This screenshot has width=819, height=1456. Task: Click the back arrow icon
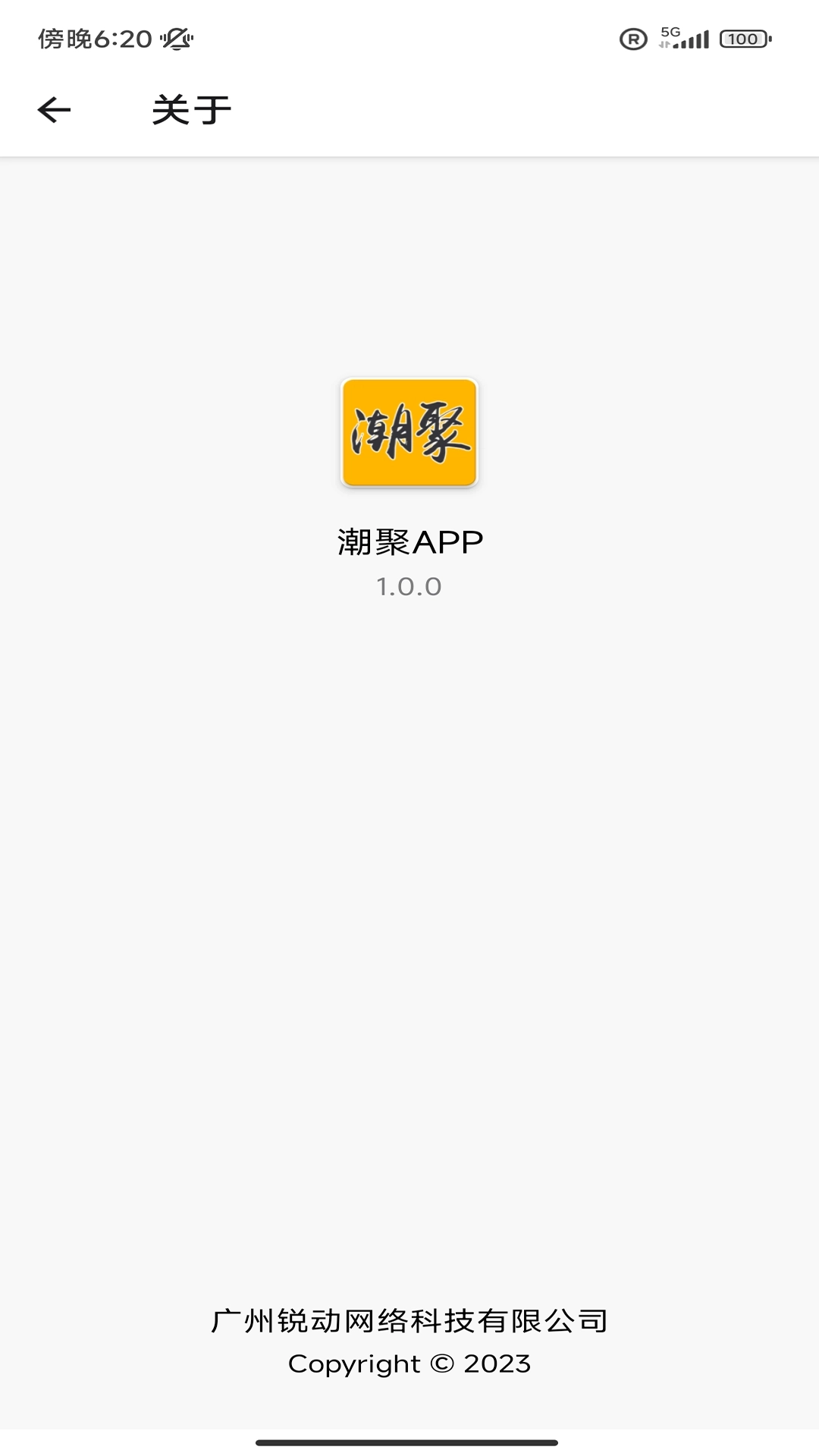click(53, 110)
